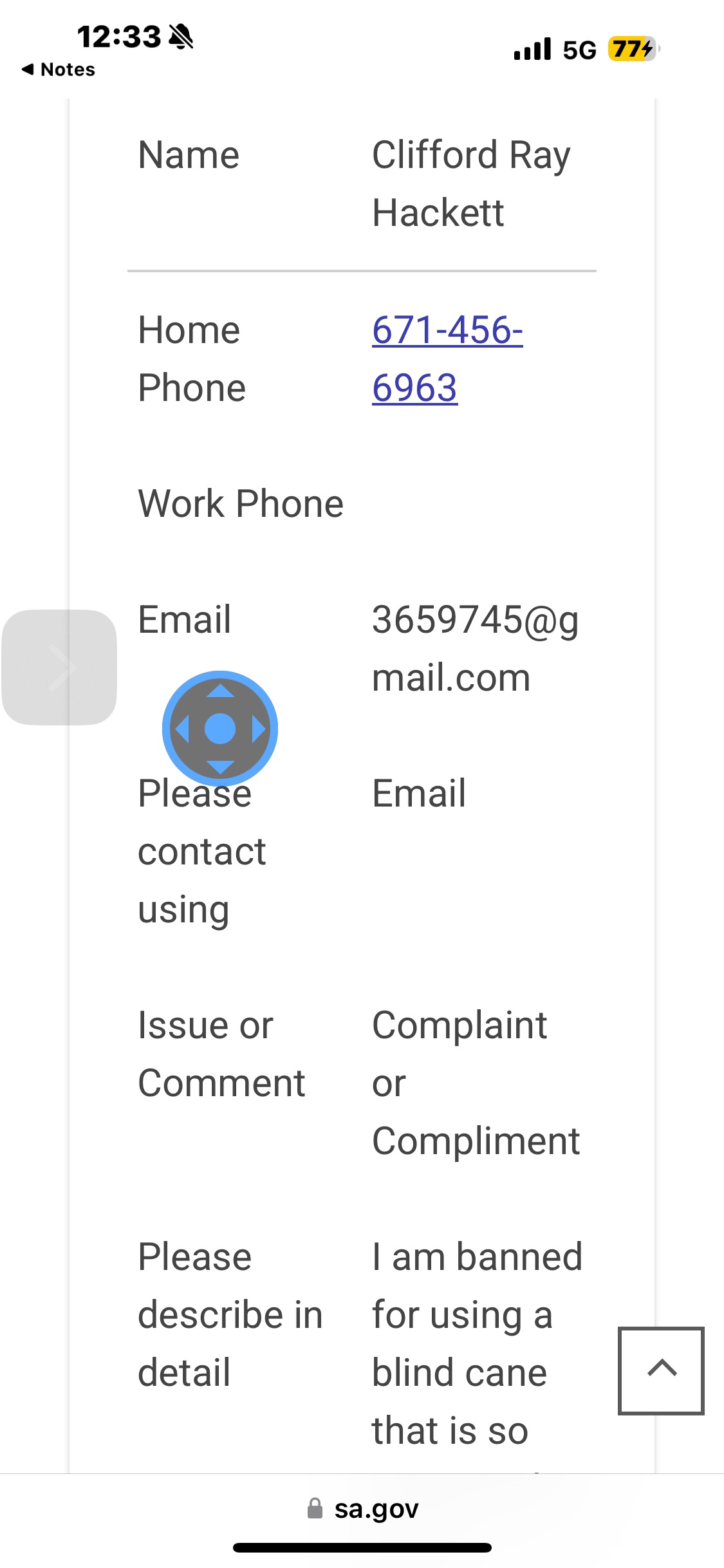Open the sa.gov address bar
The width and height of the screenshot is (724, 1568).
click(363, 1509)
